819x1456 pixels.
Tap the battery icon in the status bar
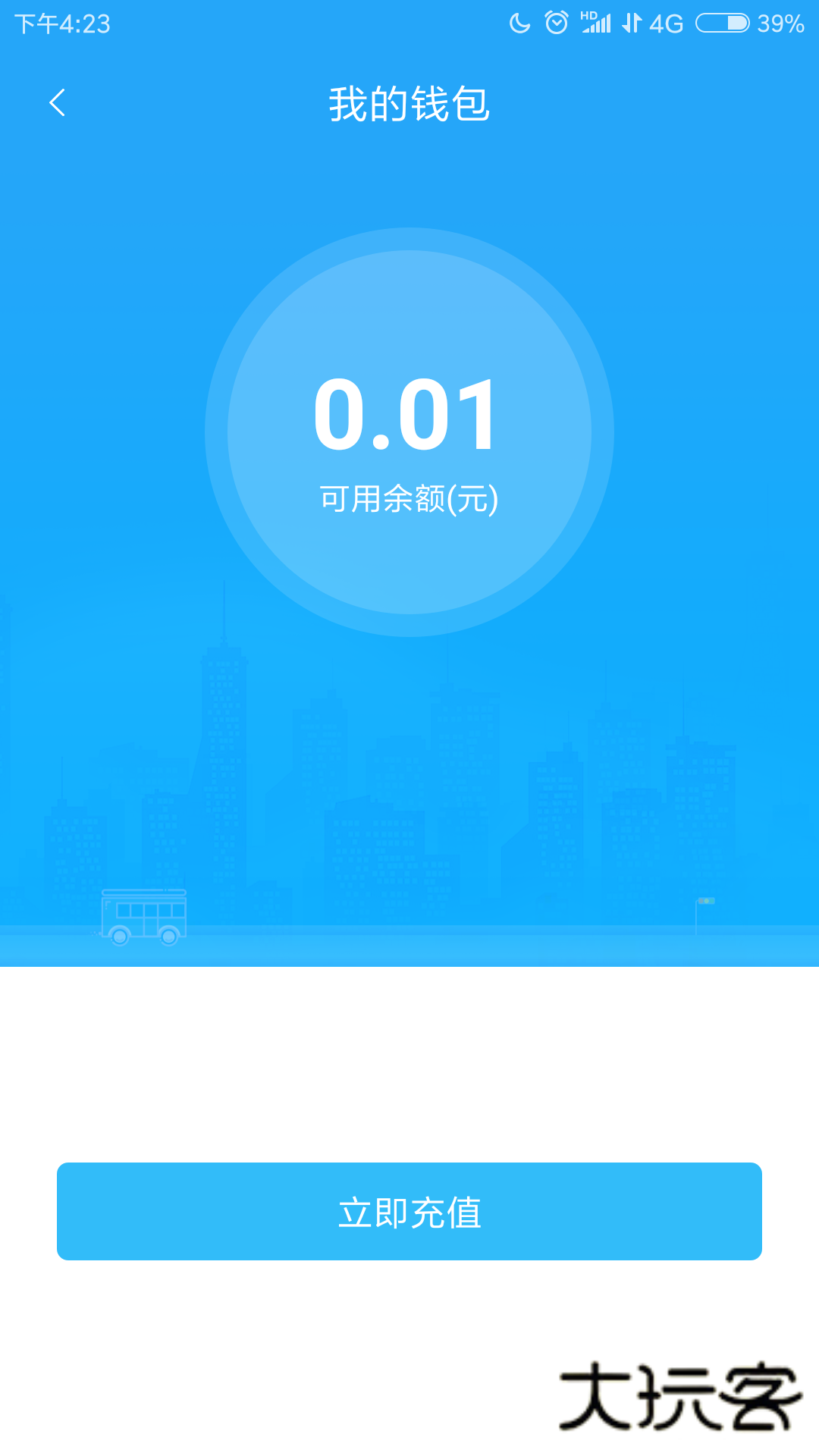(x=720, y=22)
